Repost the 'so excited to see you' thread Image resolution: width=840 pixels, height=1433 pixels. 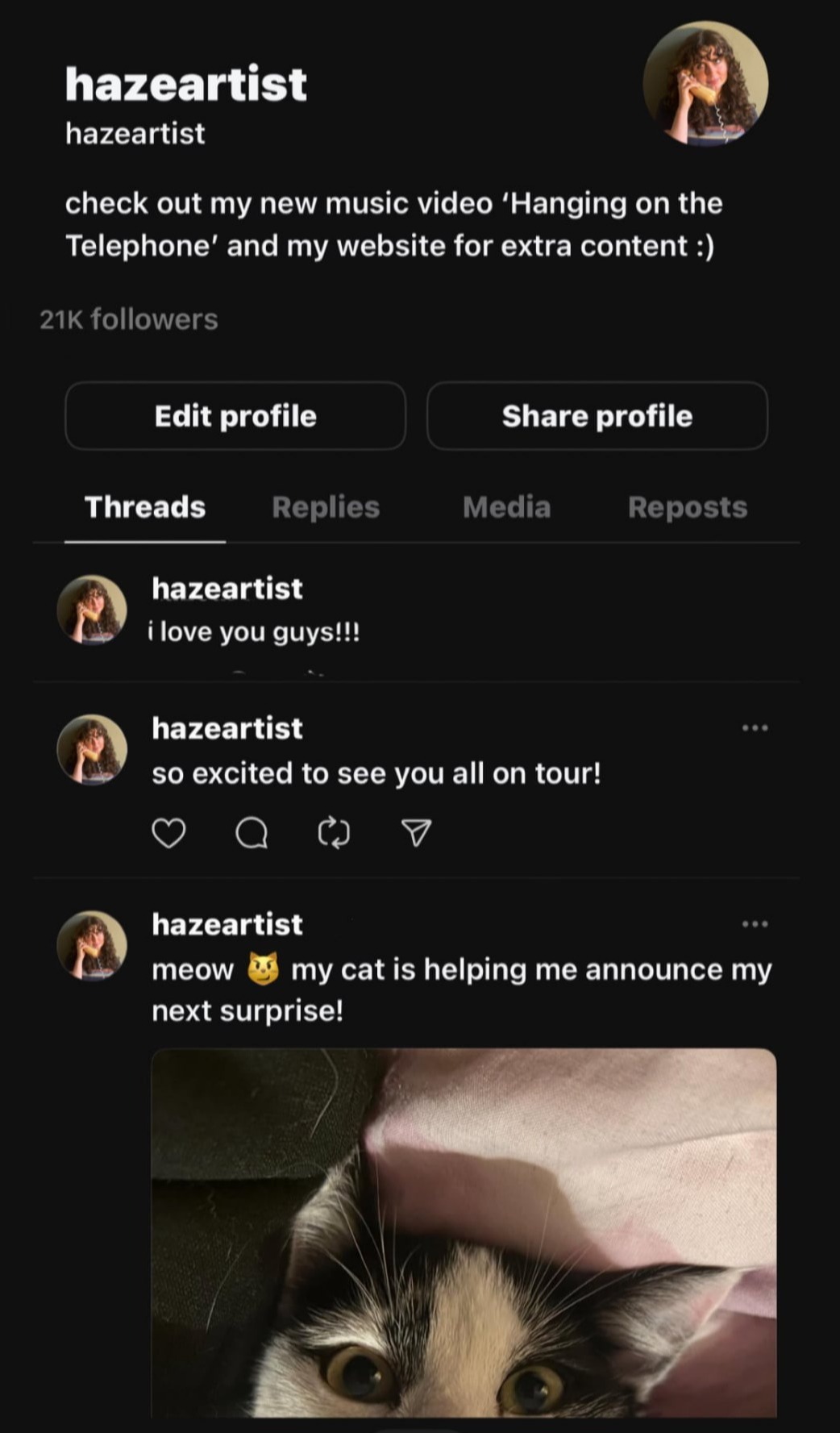(x=334, y=833)
